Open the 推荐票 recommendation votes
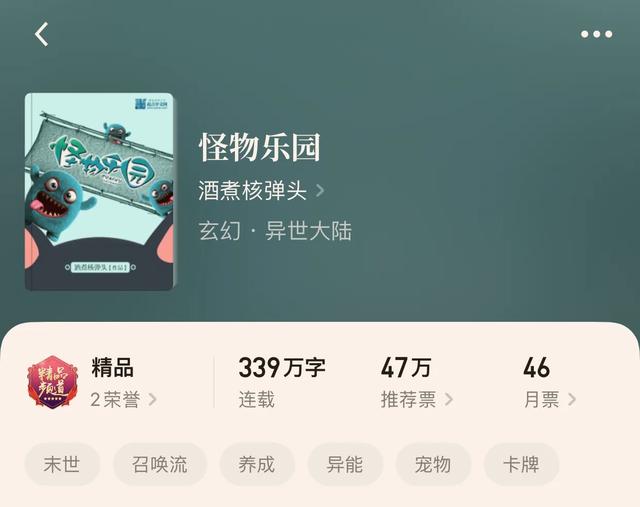The image size is (640, 507). 417,399
